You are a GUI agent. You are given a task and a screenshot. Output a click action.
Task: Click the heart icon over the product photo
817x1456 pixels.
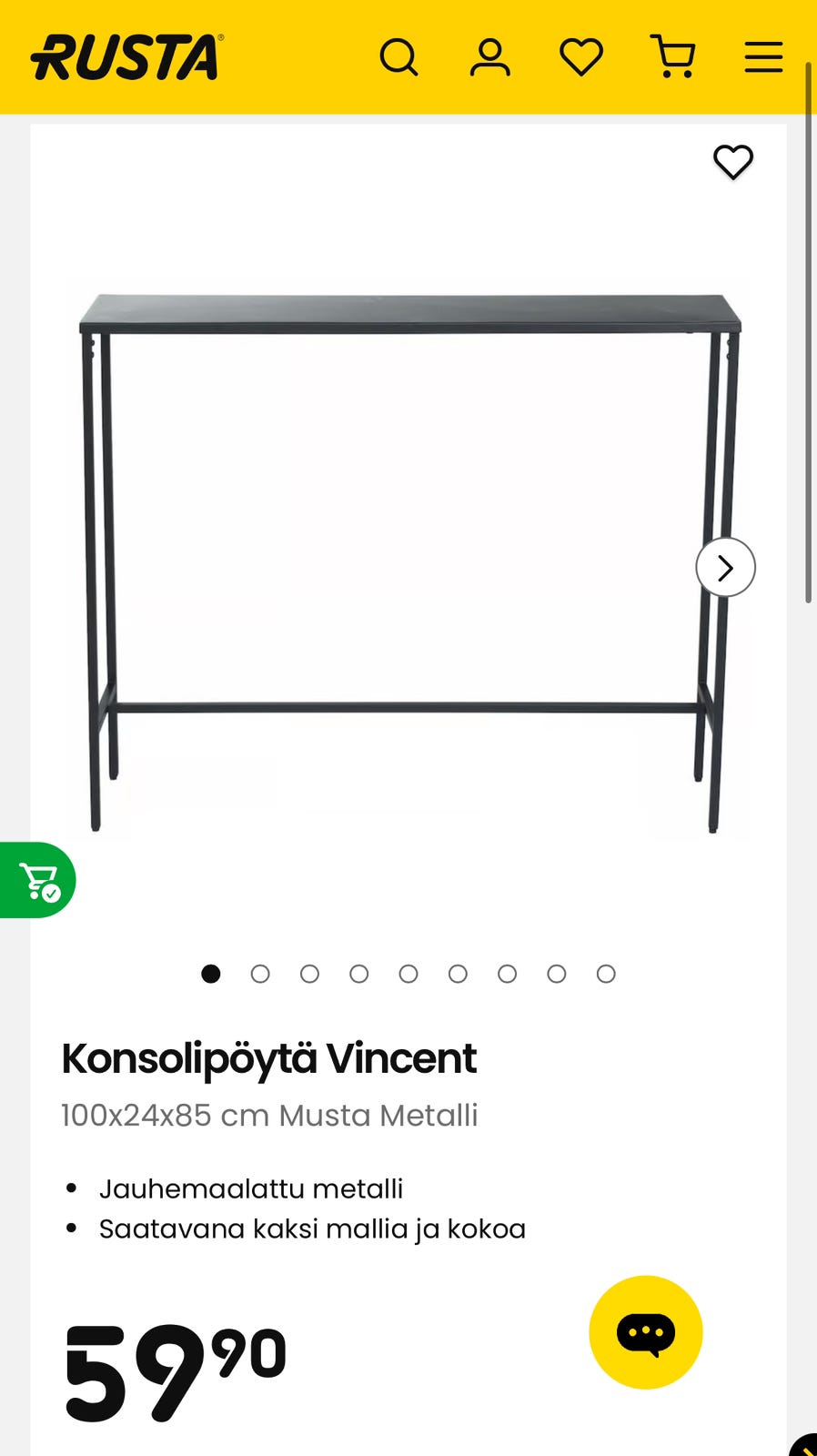[x=734, y=161]
